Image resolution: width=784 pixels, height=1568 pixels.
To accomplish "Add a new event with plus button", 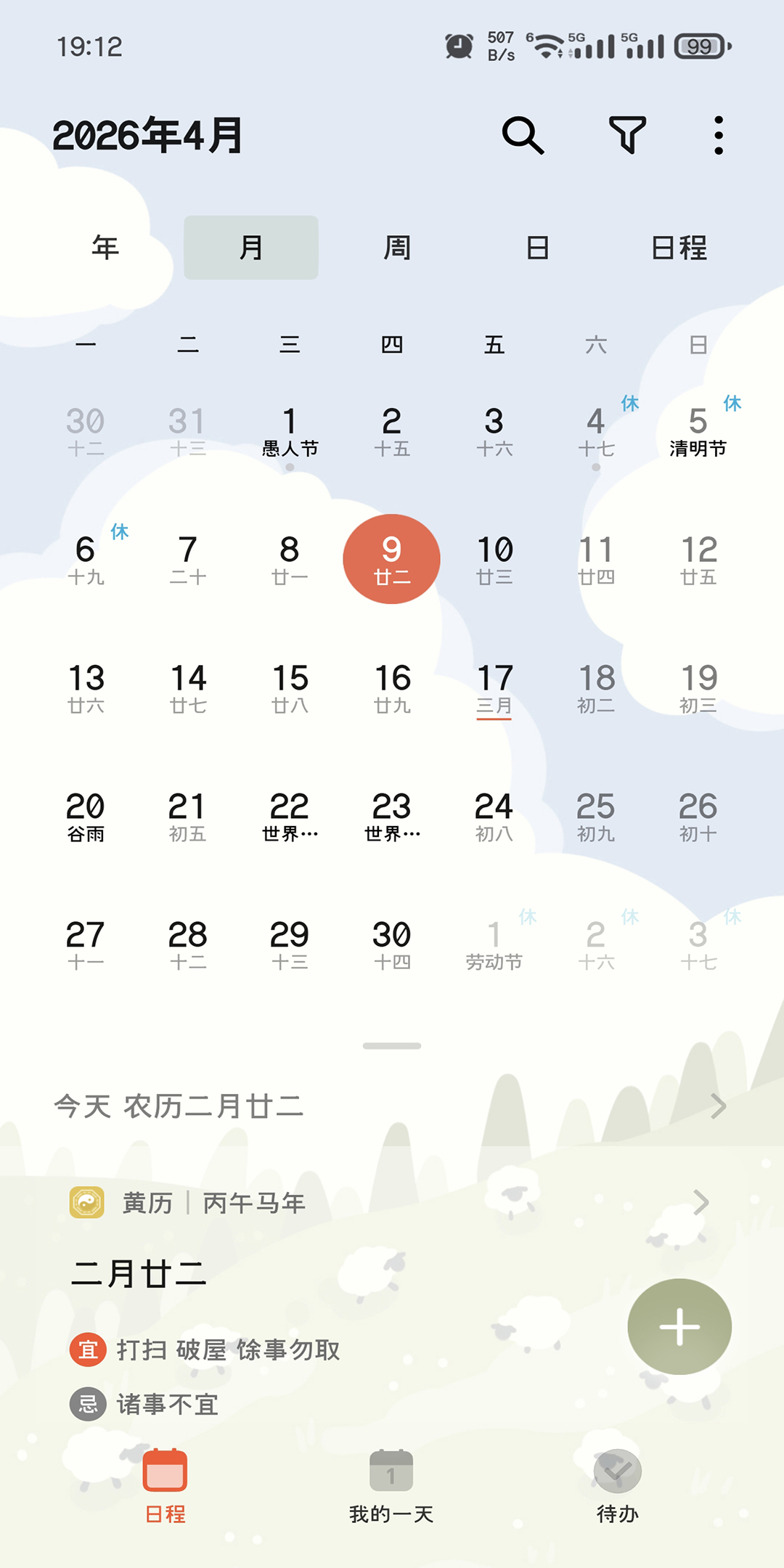I will coord(679,1326).
